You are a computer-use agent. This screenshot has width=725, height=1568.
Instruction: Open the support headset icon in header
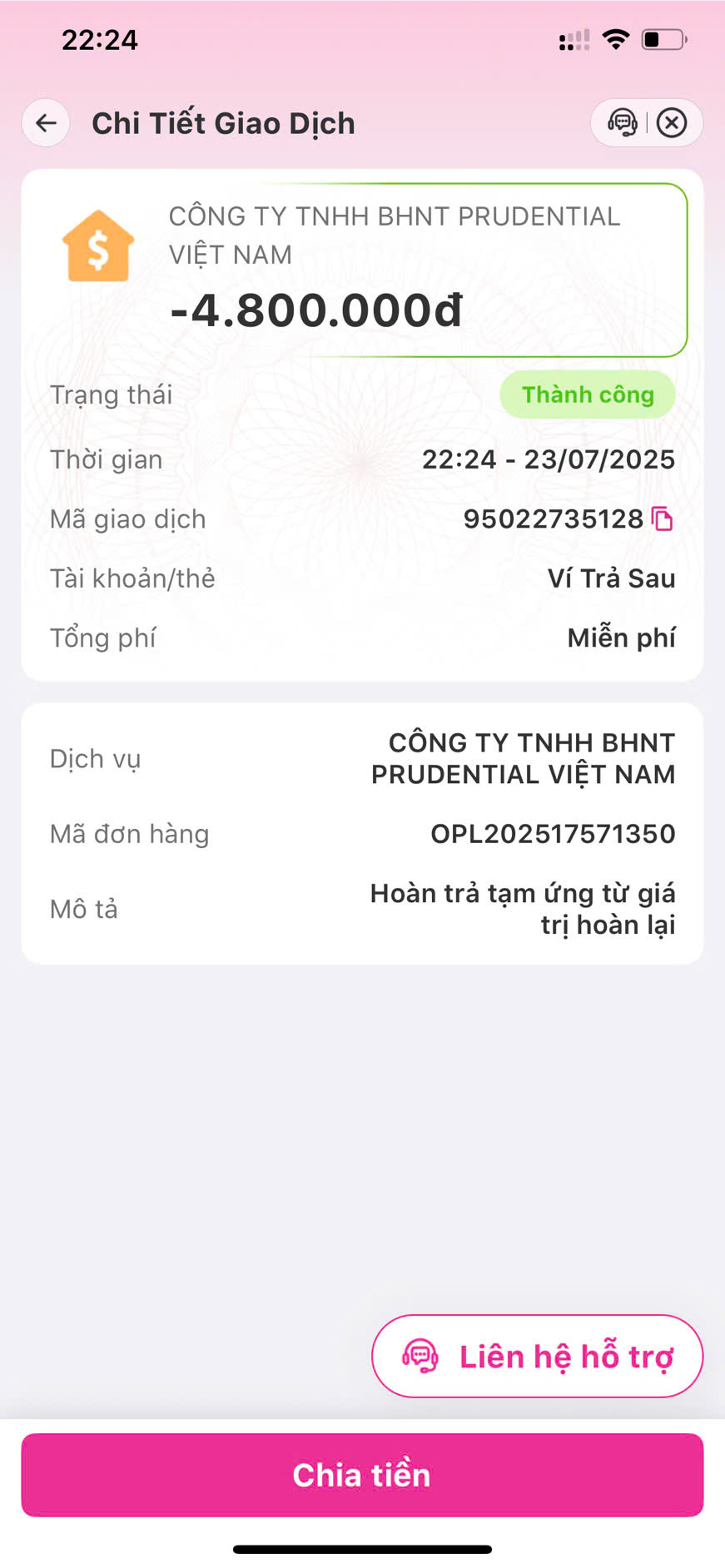point(622,123)
